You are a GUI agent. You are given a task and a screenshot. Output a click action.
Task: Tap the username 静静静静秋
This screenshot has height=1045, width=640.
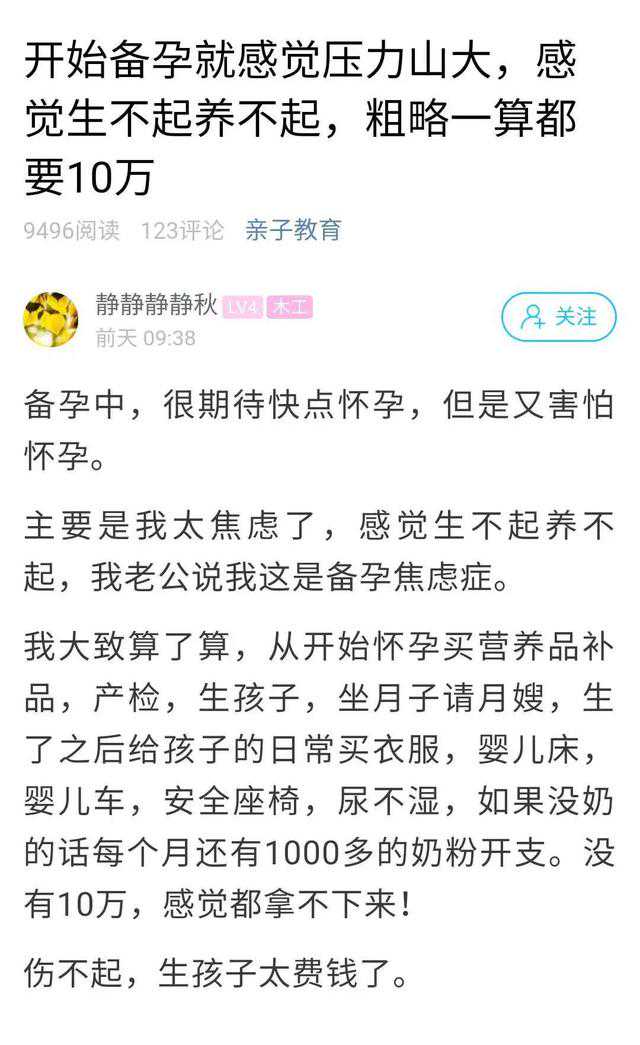156,306
